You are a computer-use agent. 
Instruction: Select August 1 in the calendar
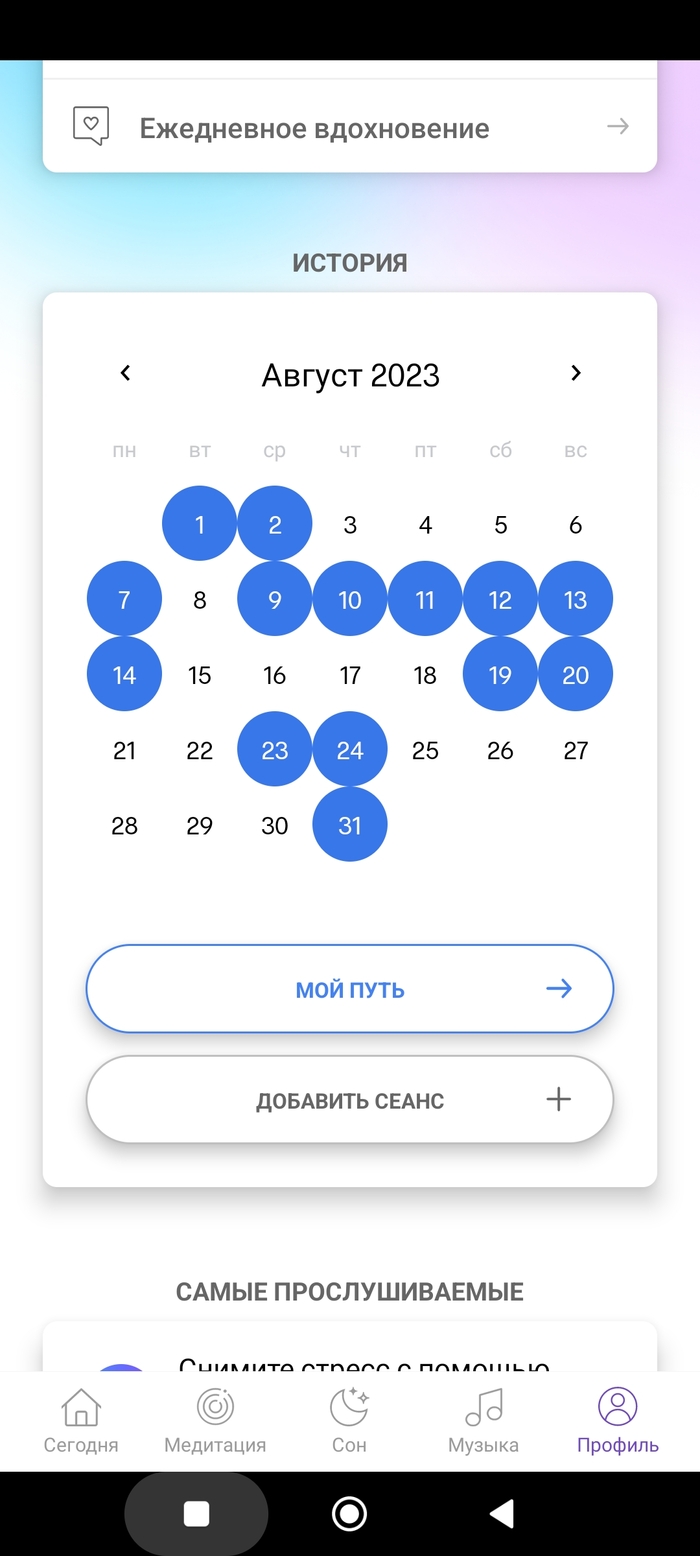point(200,524)
